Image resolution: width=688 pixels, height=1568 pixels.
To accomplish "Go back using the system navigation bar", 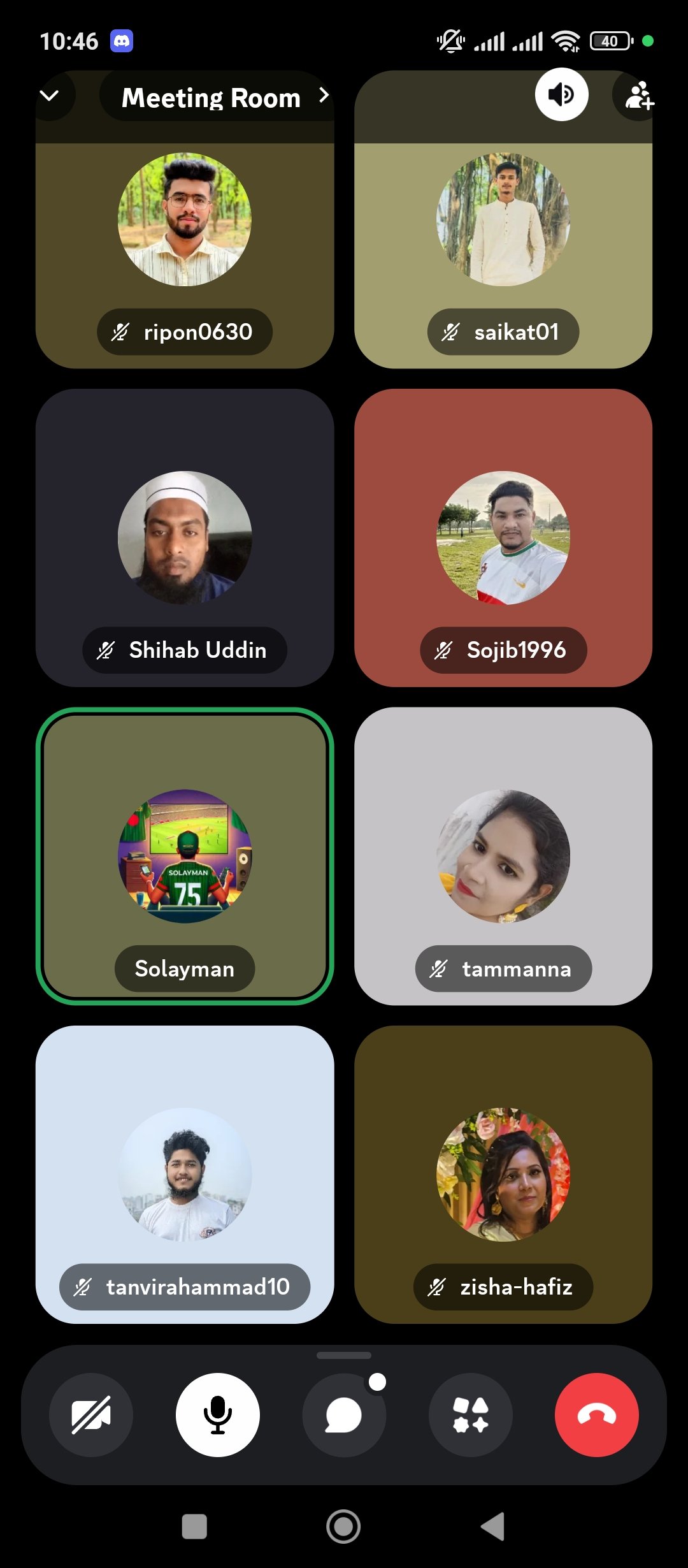I will pyautogui.click(x=493, y=1527).
